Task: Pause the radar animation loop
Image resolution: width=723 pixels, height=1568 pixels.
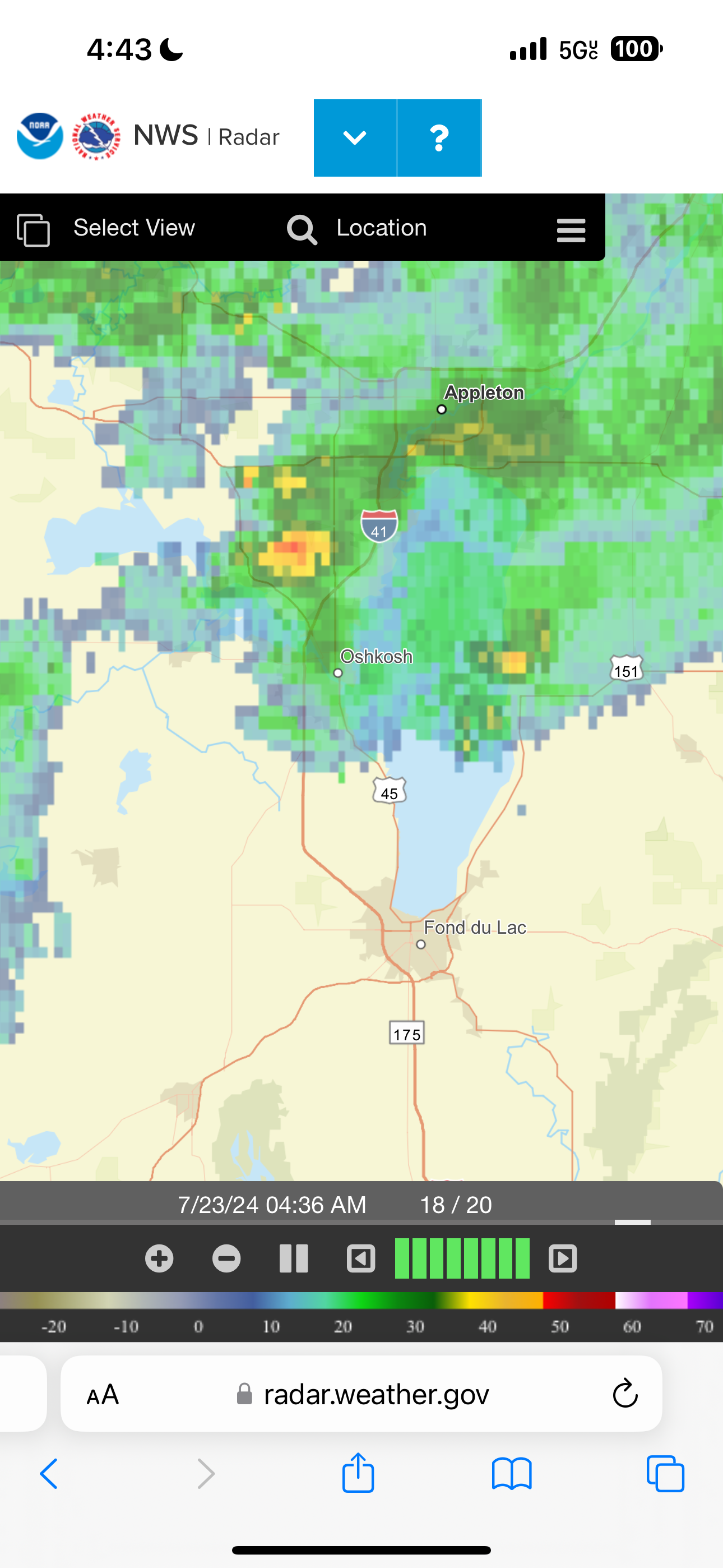Action: click(293, 1257)
